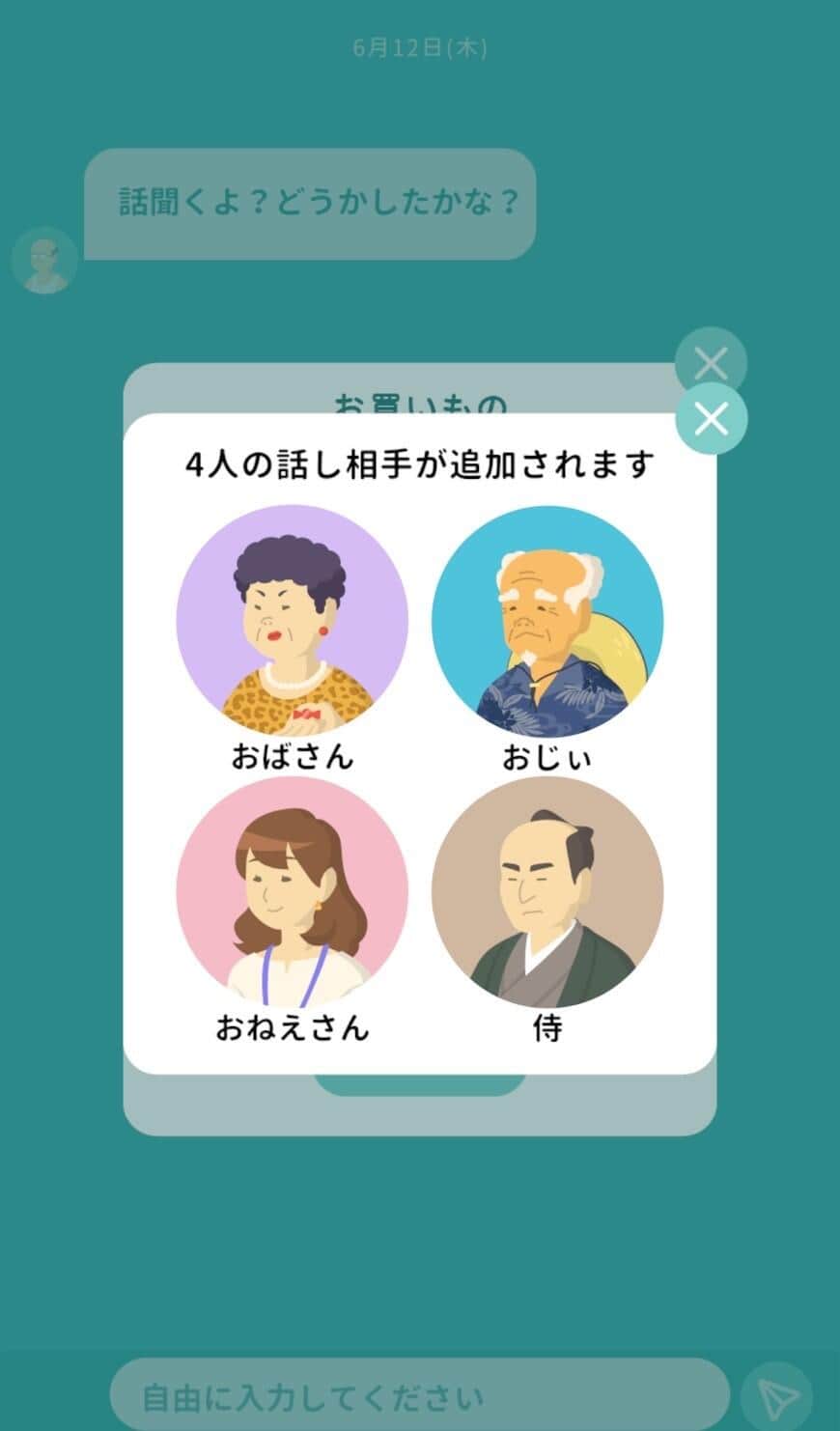840x1431 pixels.
Task: Select the おばさん character avatar
Action: pos(290,623)
